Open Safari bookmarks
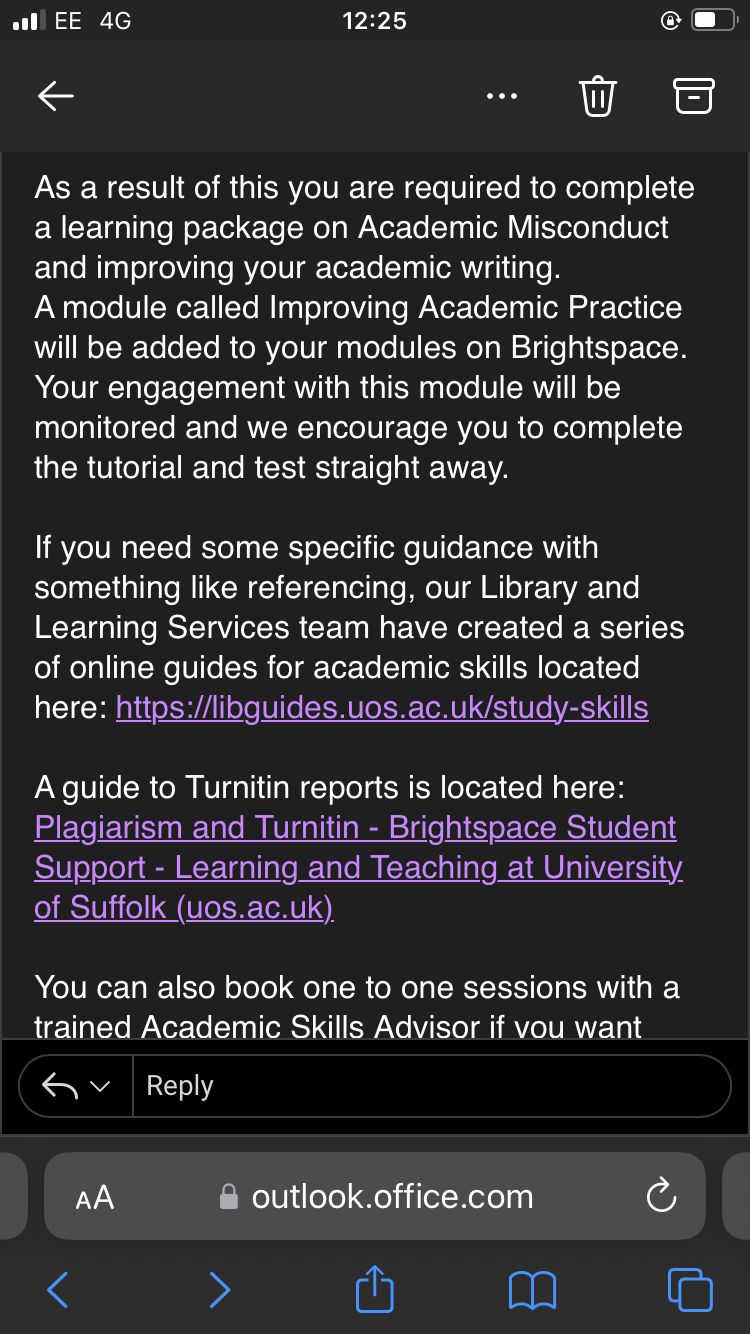The width and height of the screenshot is (750, 1334). tap(531, 1290)
